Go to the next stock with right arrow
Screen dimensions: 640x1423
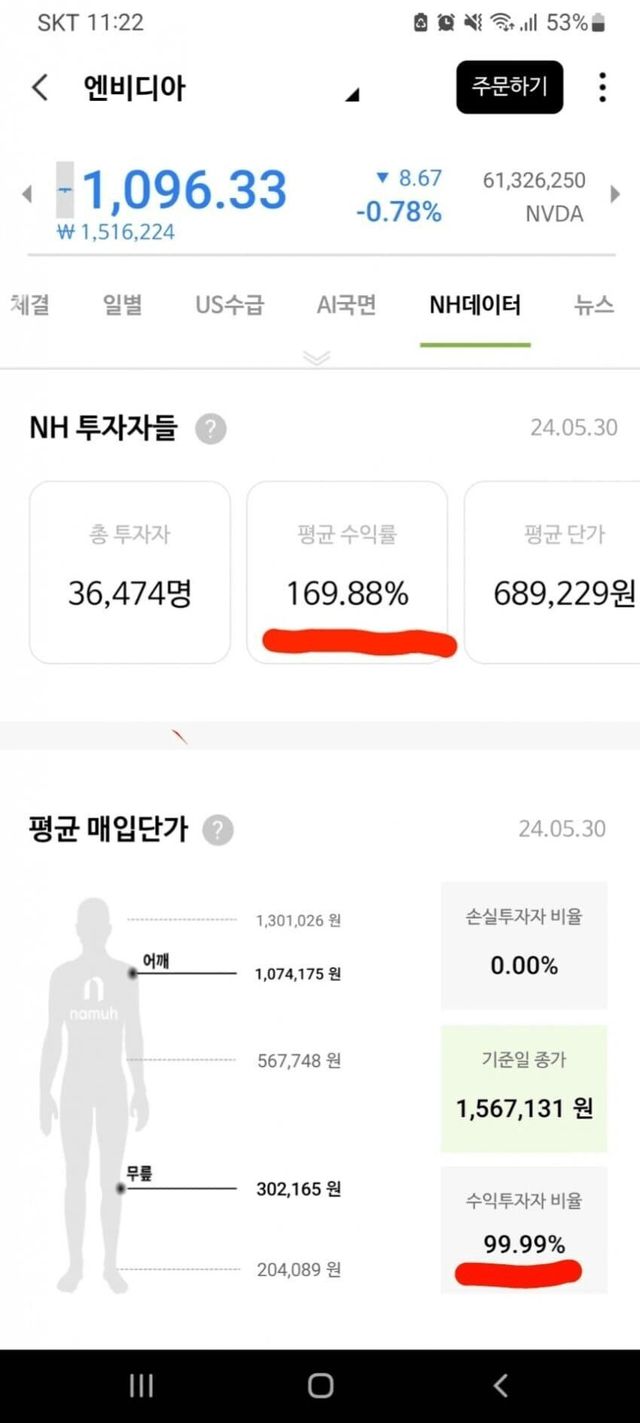[x=615, y=193]
